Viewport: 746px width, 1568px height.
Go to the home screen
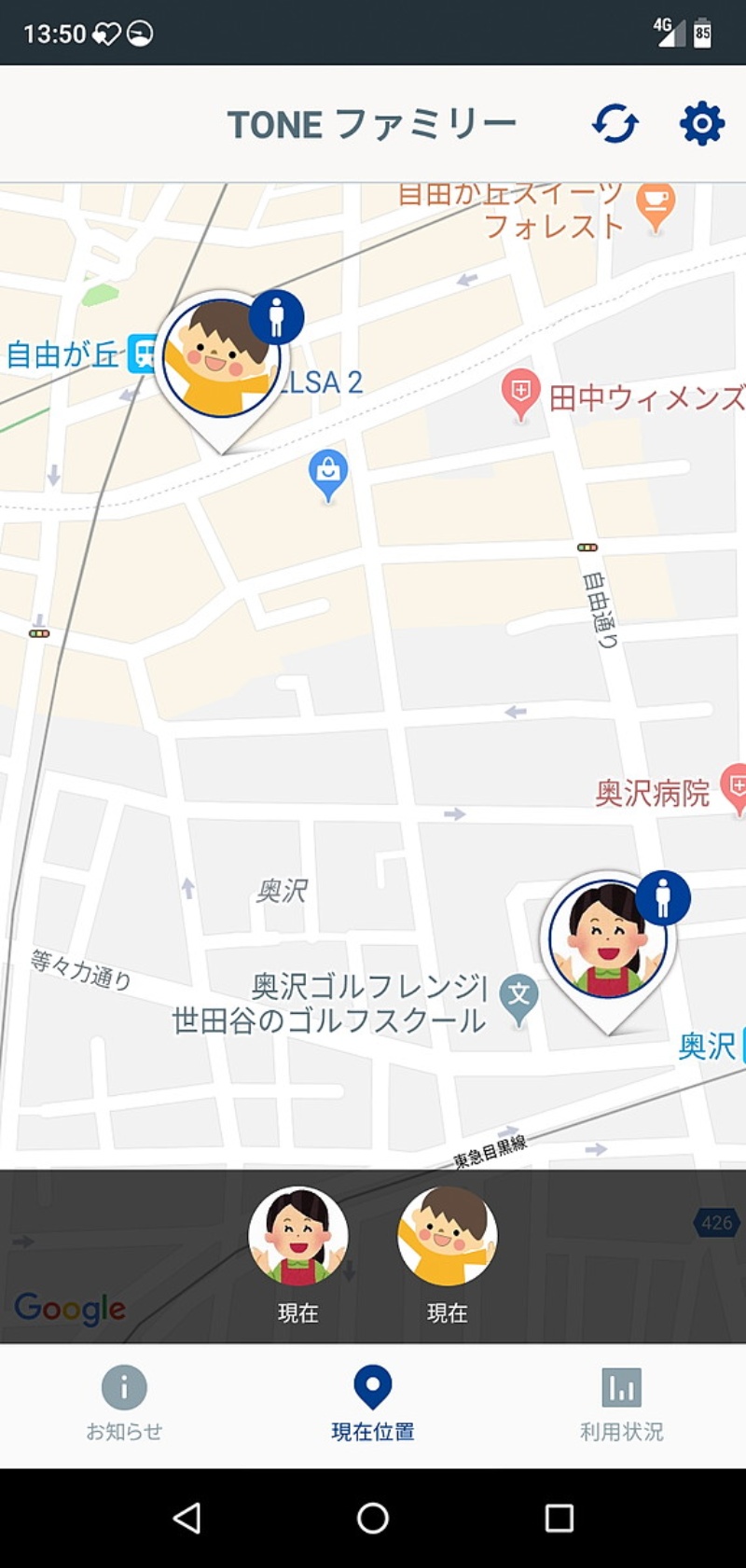[373, 1519]
